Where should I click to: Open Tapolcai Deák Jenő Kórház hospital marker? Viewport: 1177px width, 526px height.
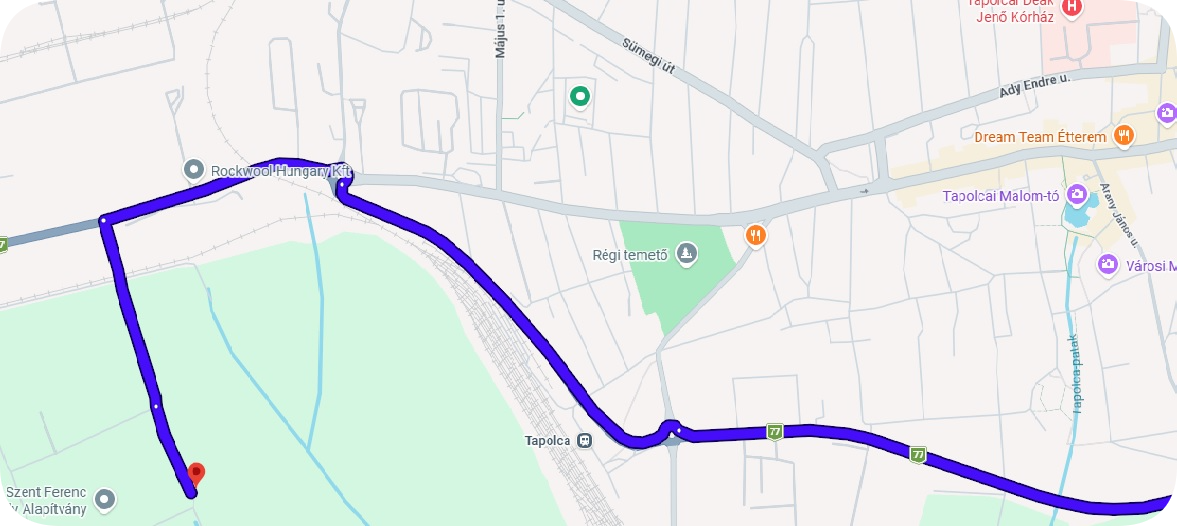click(x=1073, y=8)
